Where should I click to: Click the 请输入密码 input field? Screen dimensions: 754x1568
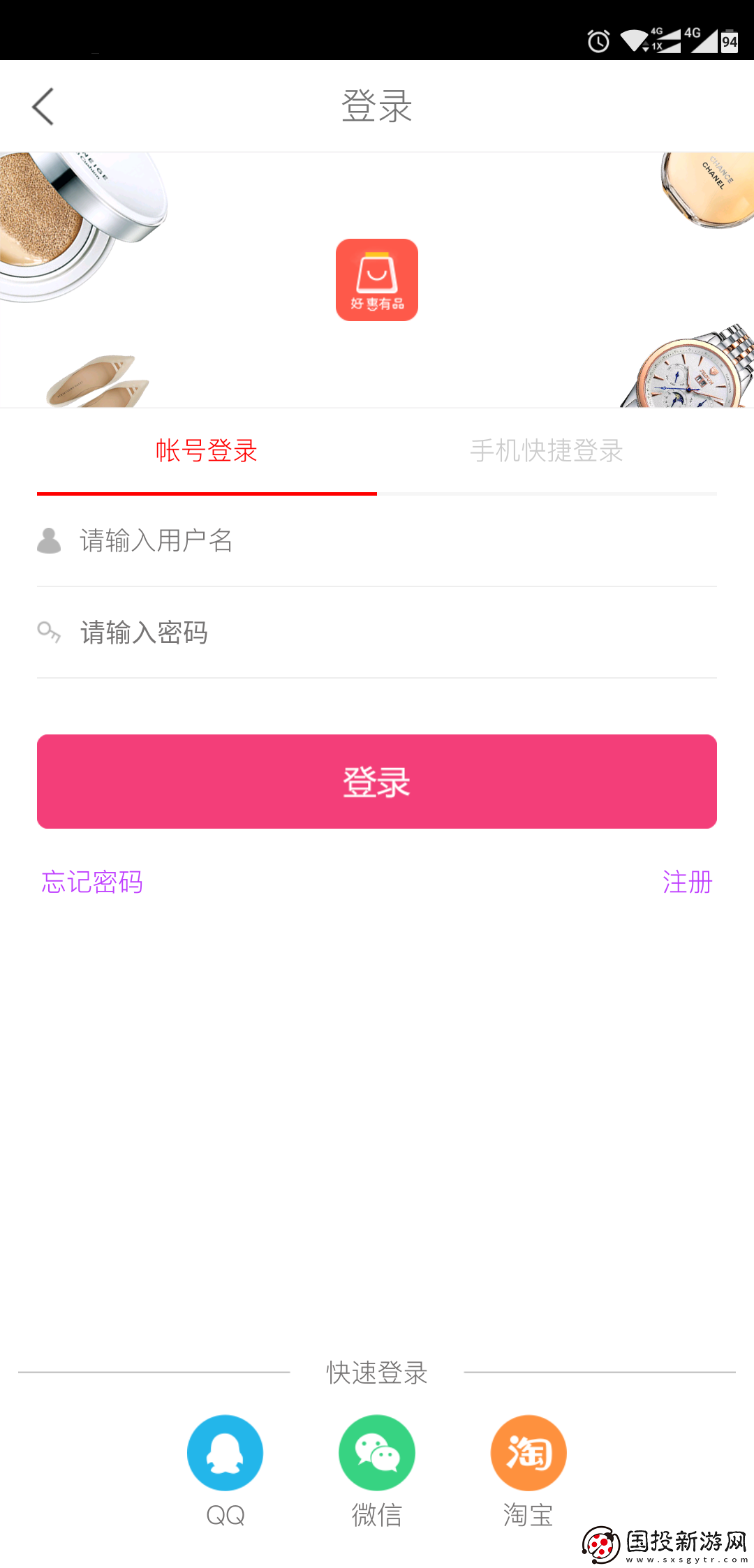(x=279, y=633)
